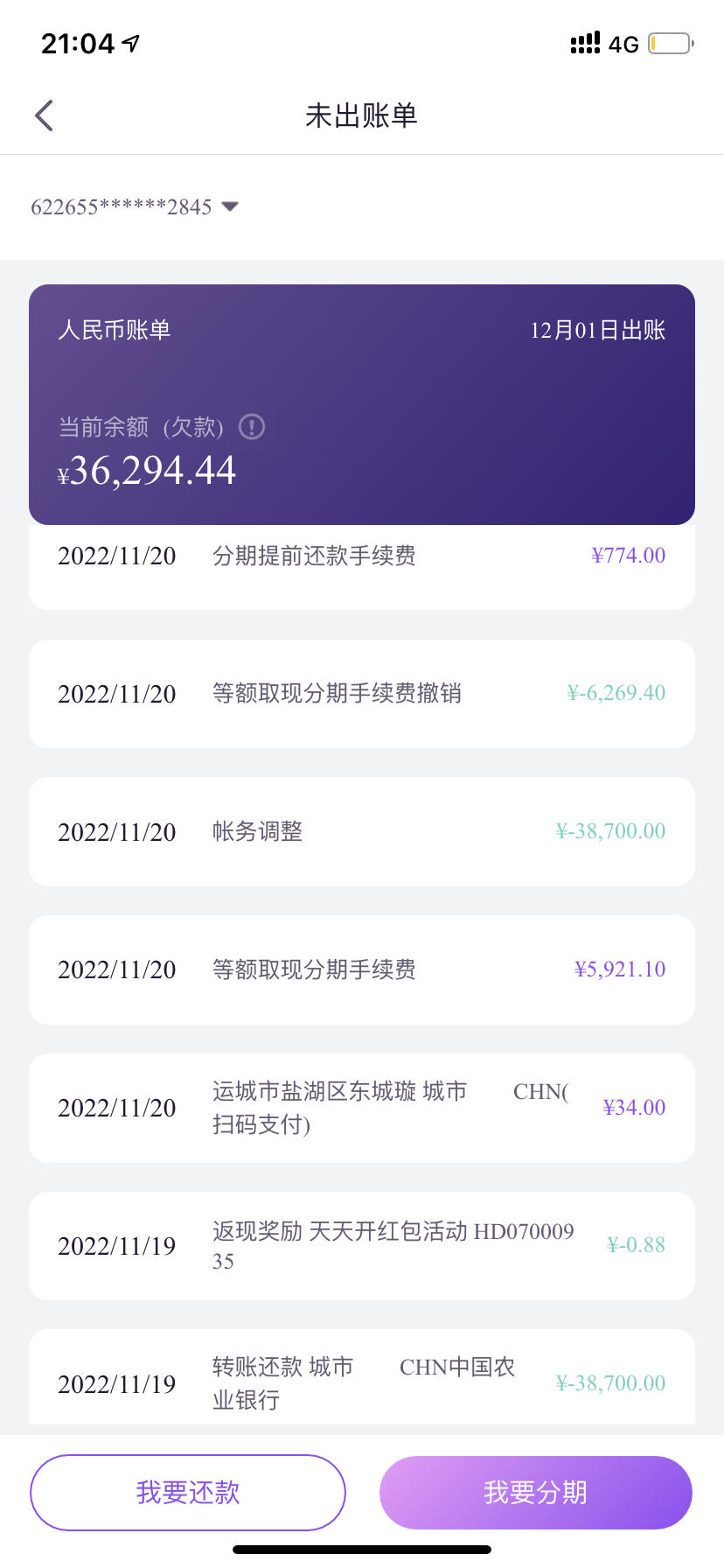Tap the info icon beside 当前余额(欠款)
The width and height of the screenshot is (724, 1568).
point(252,426)
